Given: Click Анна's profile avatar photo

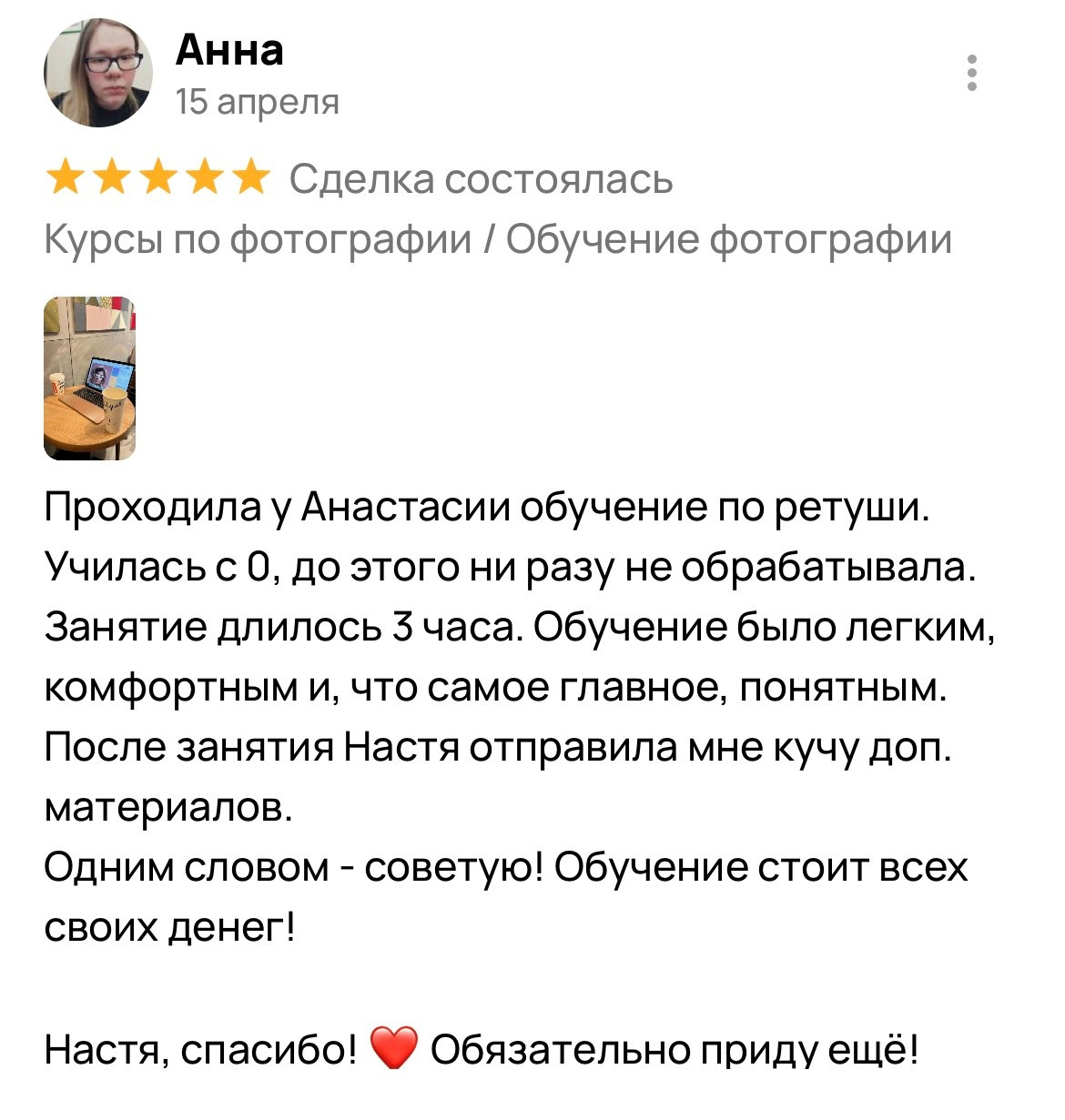Looking at the screenshot, I should pyautogui.click(x=96, y=68).
